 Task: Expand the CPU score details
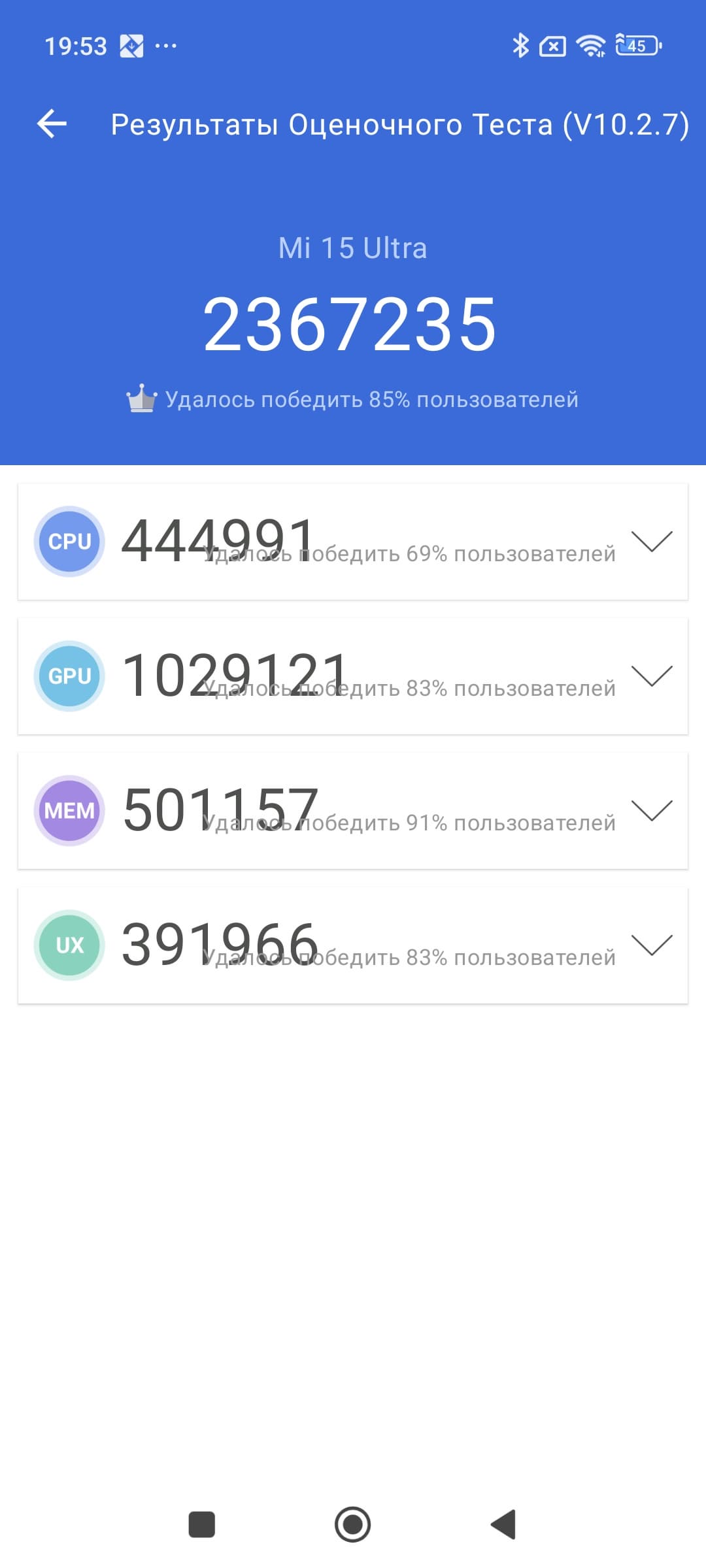tap(651, 542)
